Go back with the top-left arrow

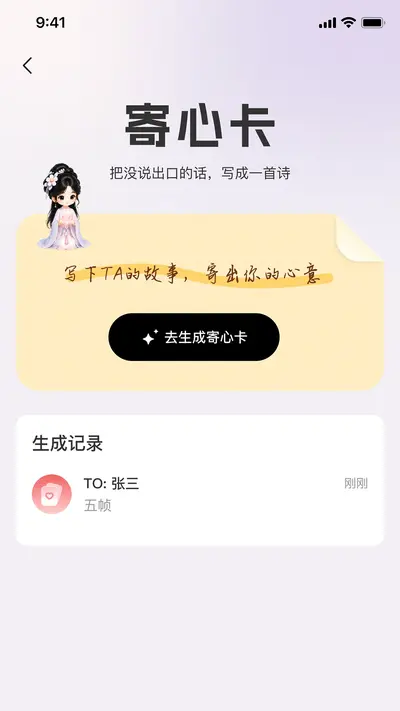28,65
